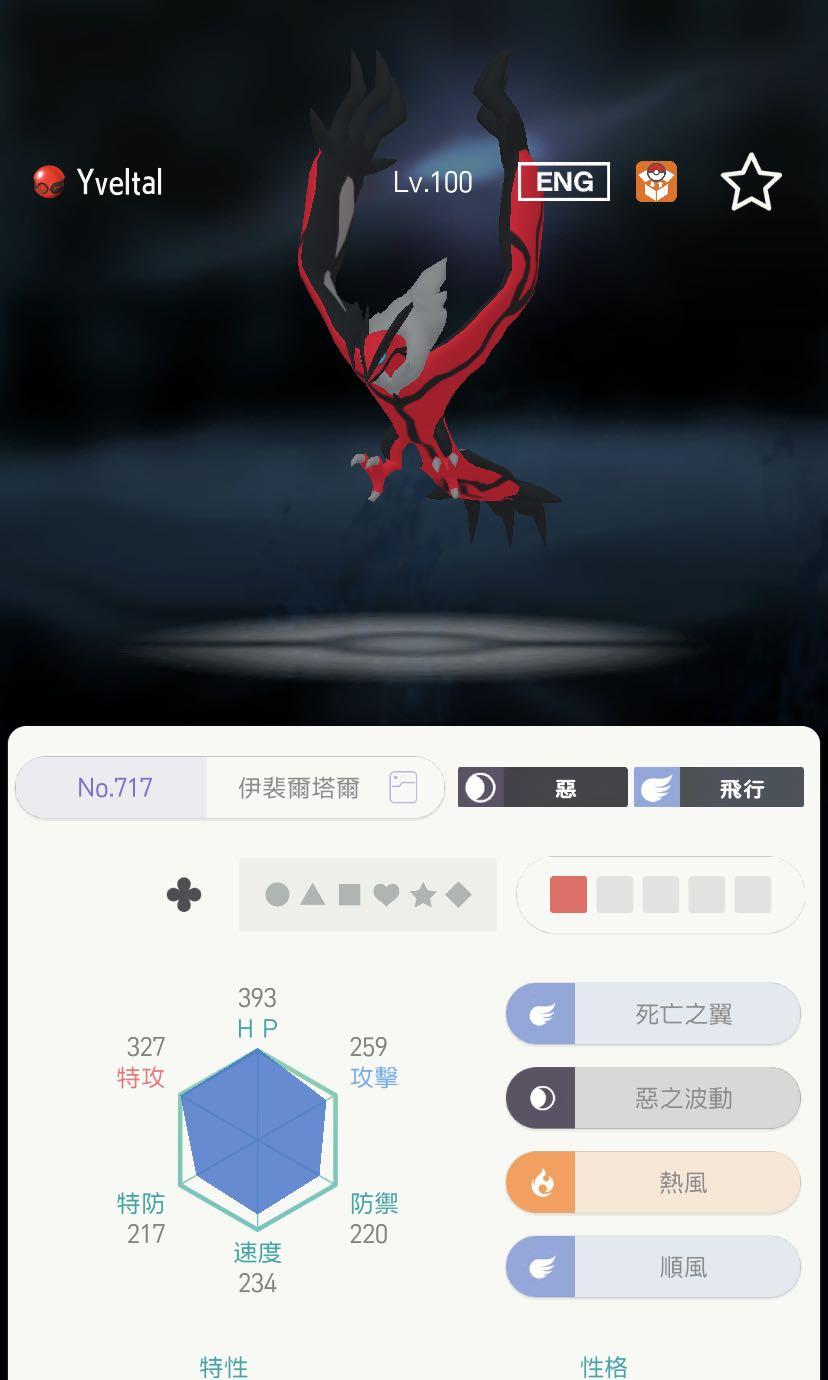
Task: Open the orange HOME origin mark icon
Action: click(x=658, y=182)
